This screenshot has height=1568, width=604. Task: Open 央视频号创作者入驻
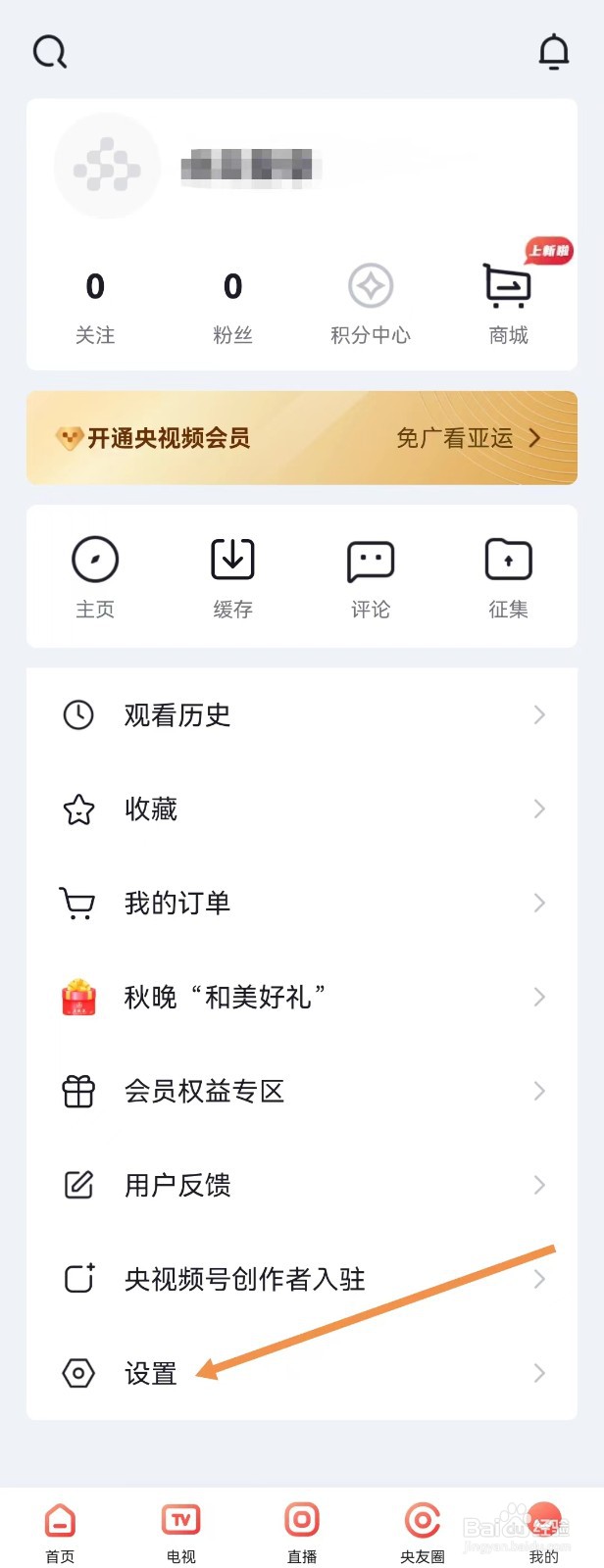302,1280
